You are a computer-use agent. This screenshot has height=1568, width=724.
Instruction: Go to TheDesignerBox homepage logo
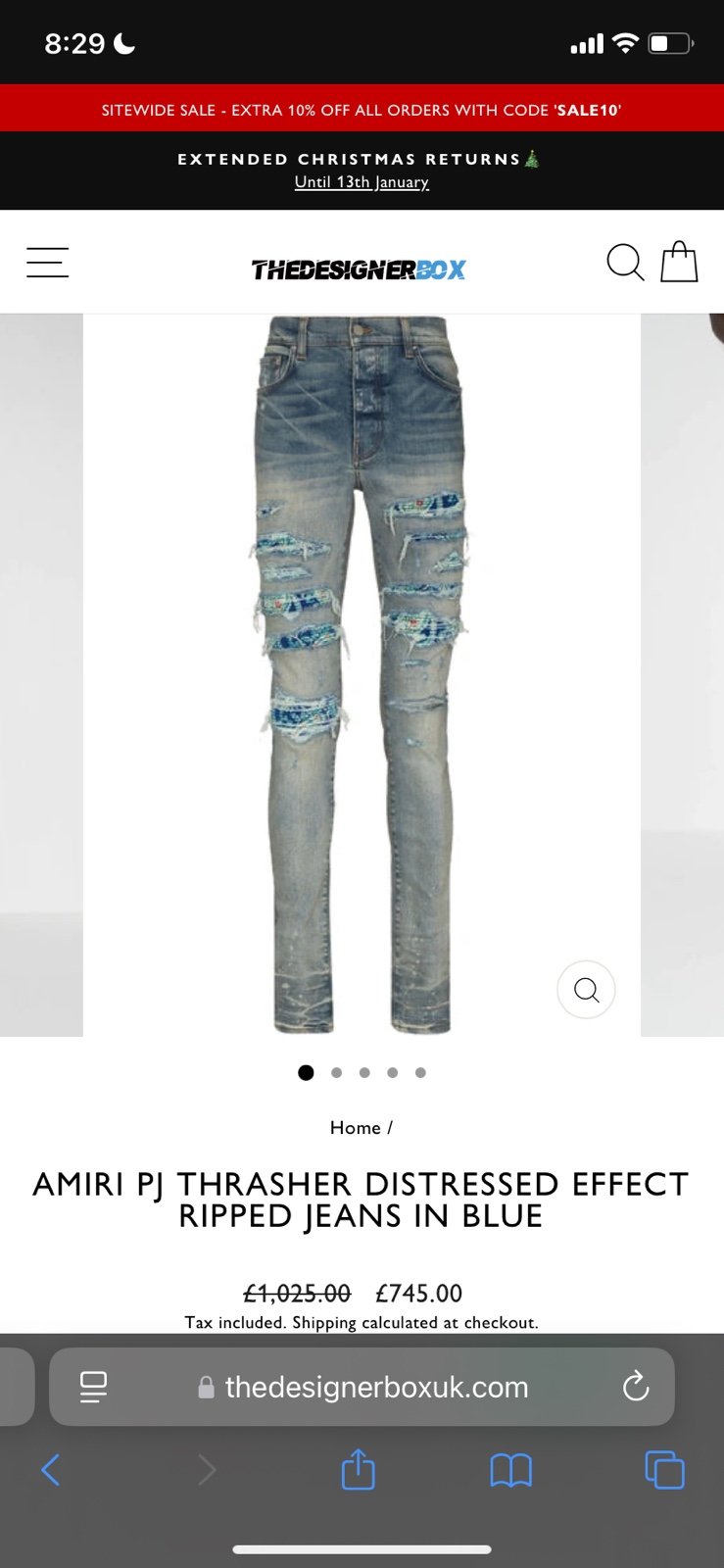359,269
